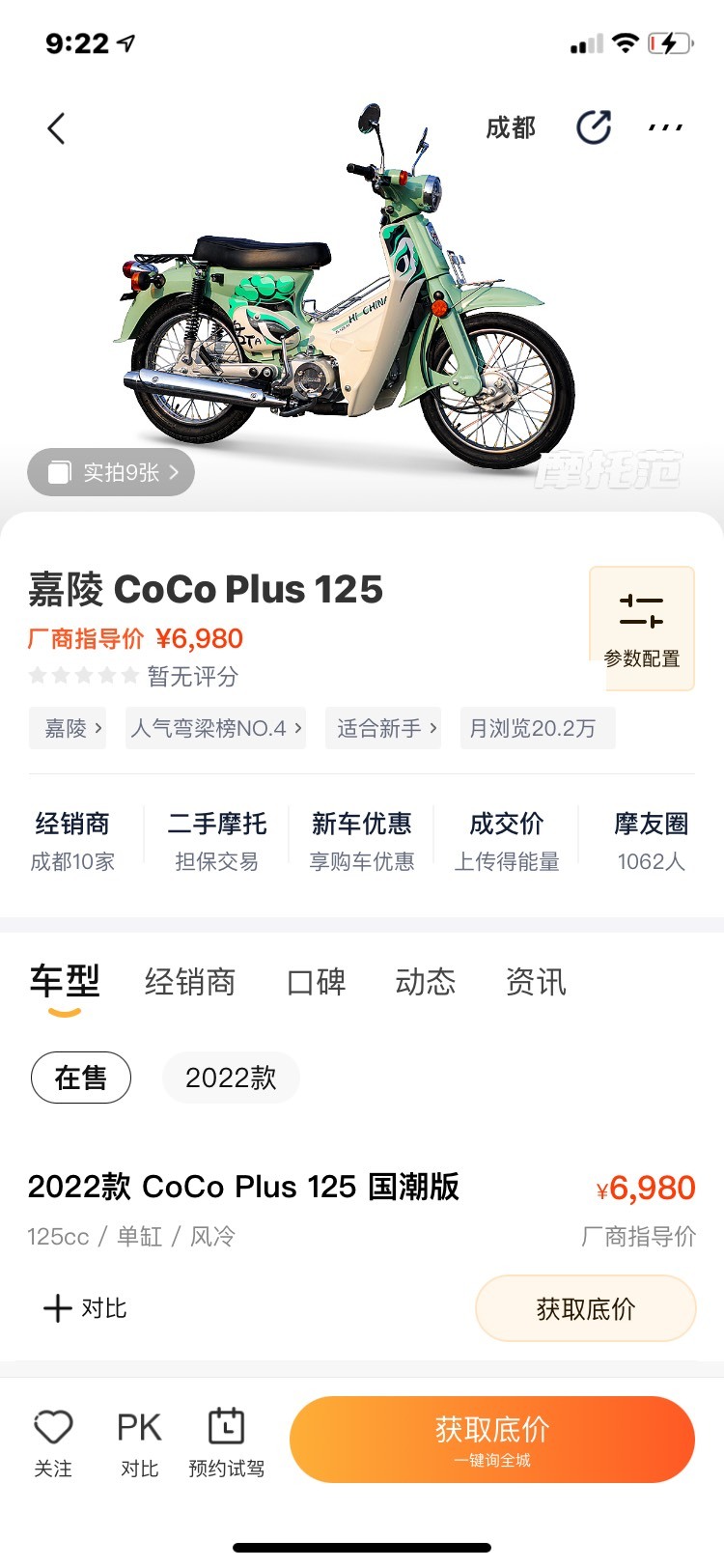Select the 2022款 filter chip

click(231, 1078)
